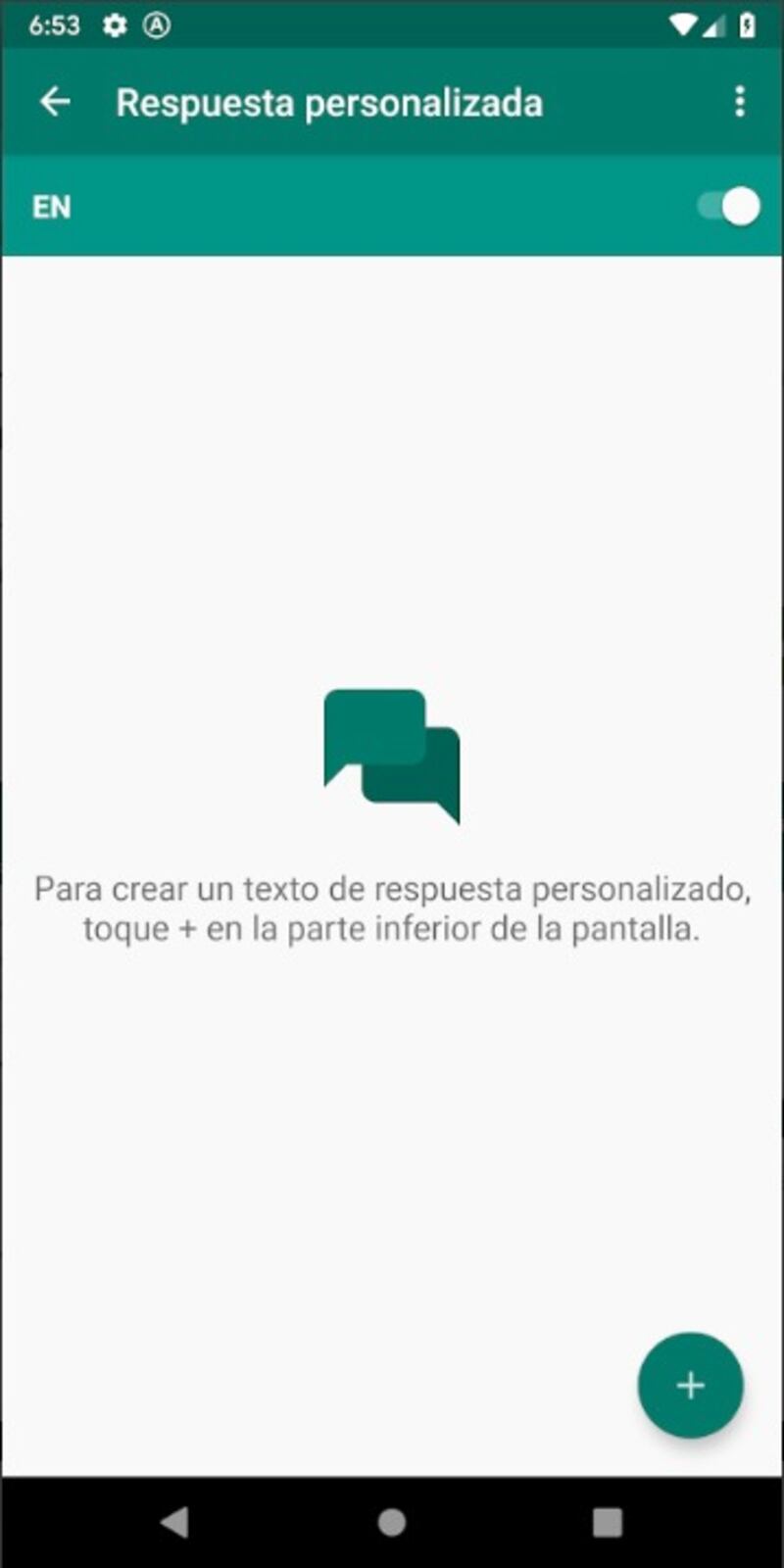
Task: Tap the system home button
Action: click(392, 1522)
